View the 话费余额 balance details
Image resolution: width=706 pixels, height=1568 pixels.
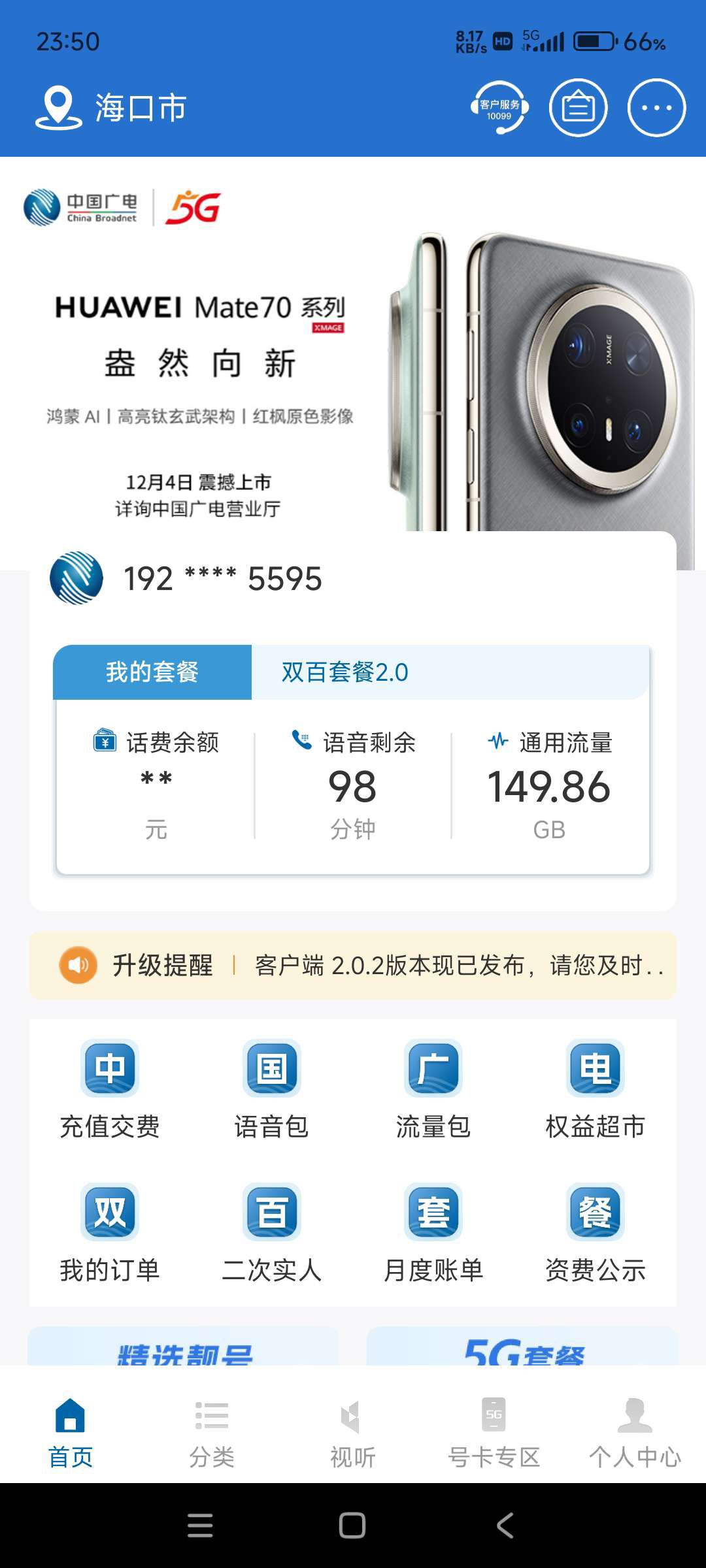[157, 784]
